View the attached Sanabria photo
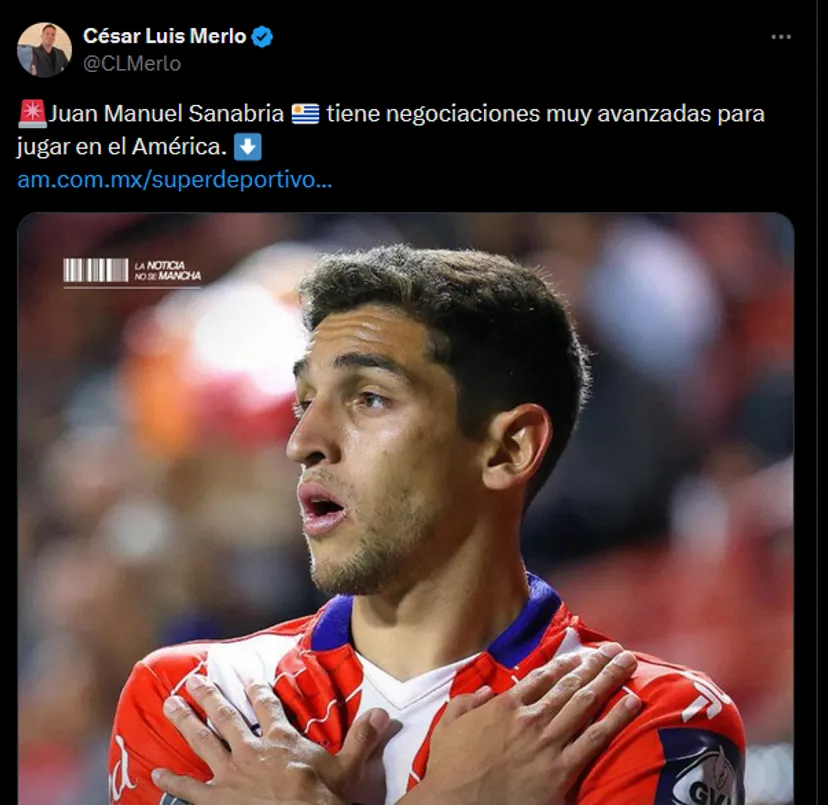 pyautogui.click(x=405, y=510)
